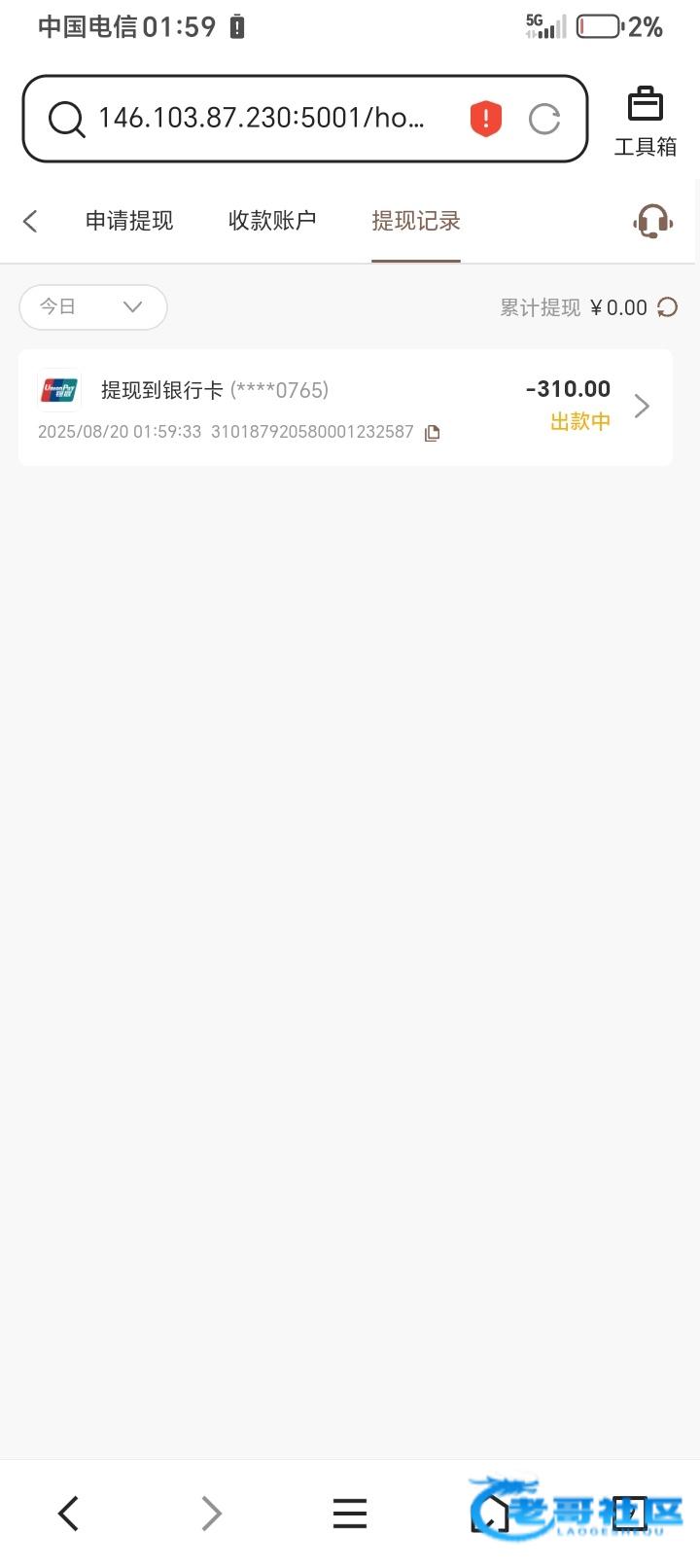Go back with the page's top-left arrow
This screenshot has height=1568, width=700.
coord(30,221)
